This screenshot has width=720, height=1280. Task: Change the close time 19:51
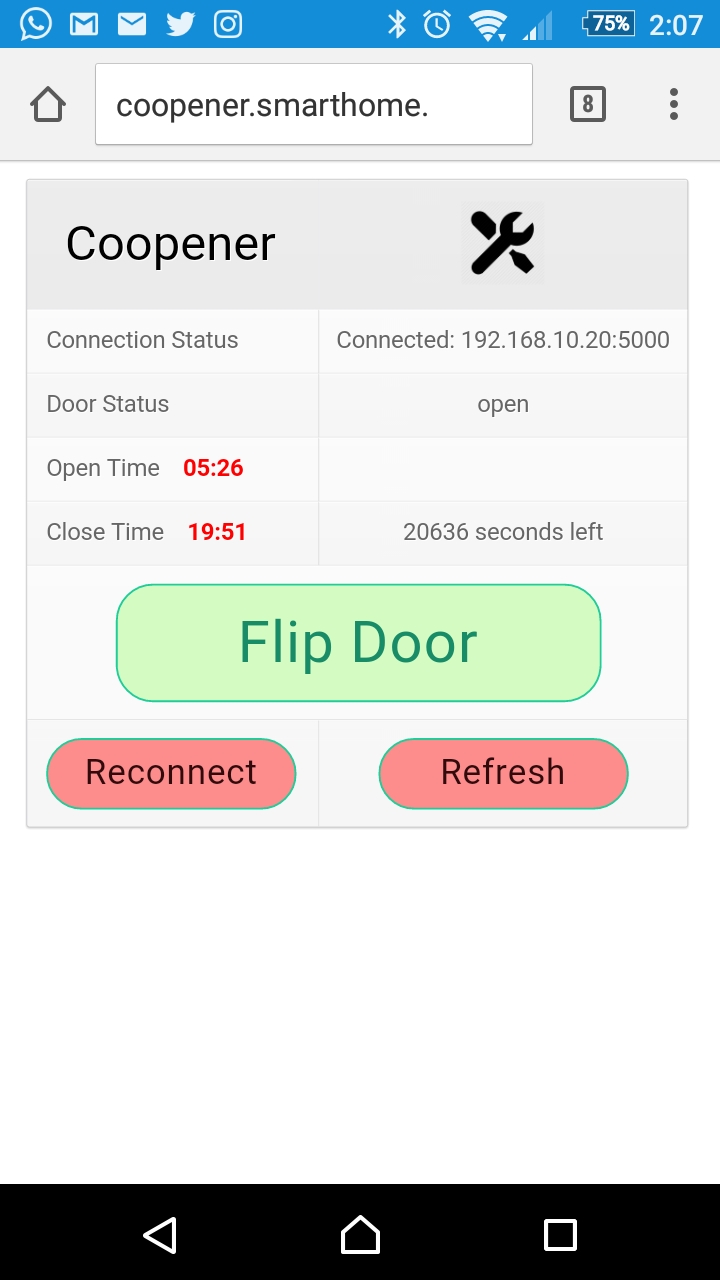coord(217,532)
